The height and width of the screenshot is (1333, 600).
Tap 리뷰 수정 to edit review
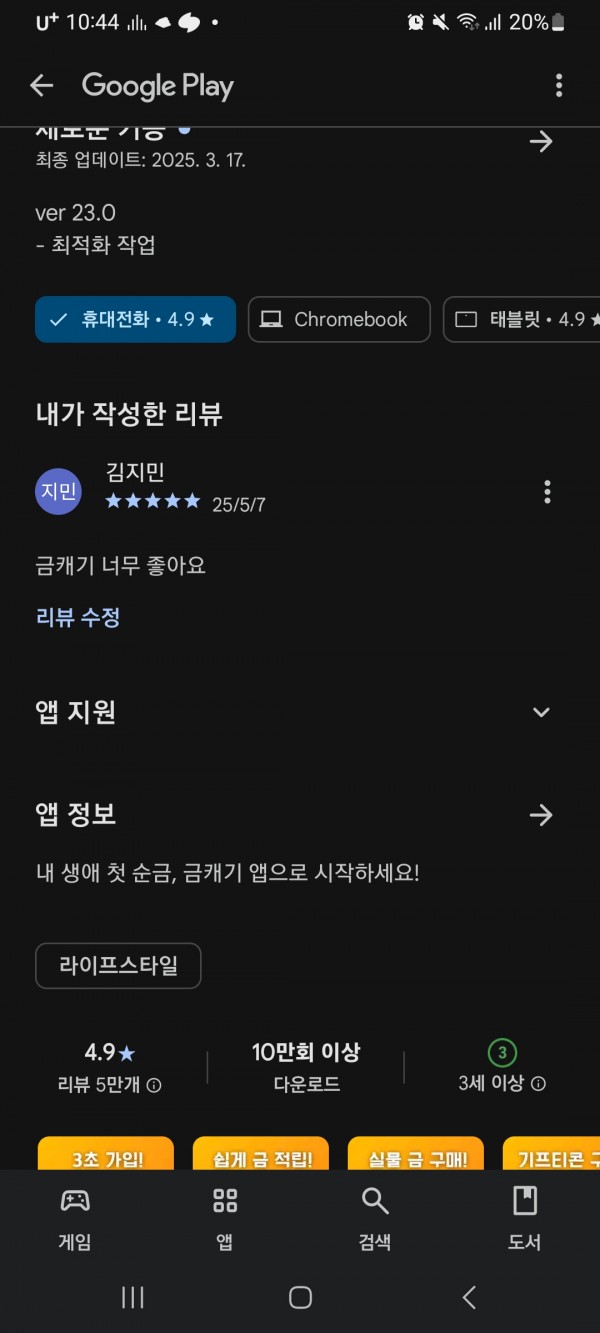[x=78, y=617]
